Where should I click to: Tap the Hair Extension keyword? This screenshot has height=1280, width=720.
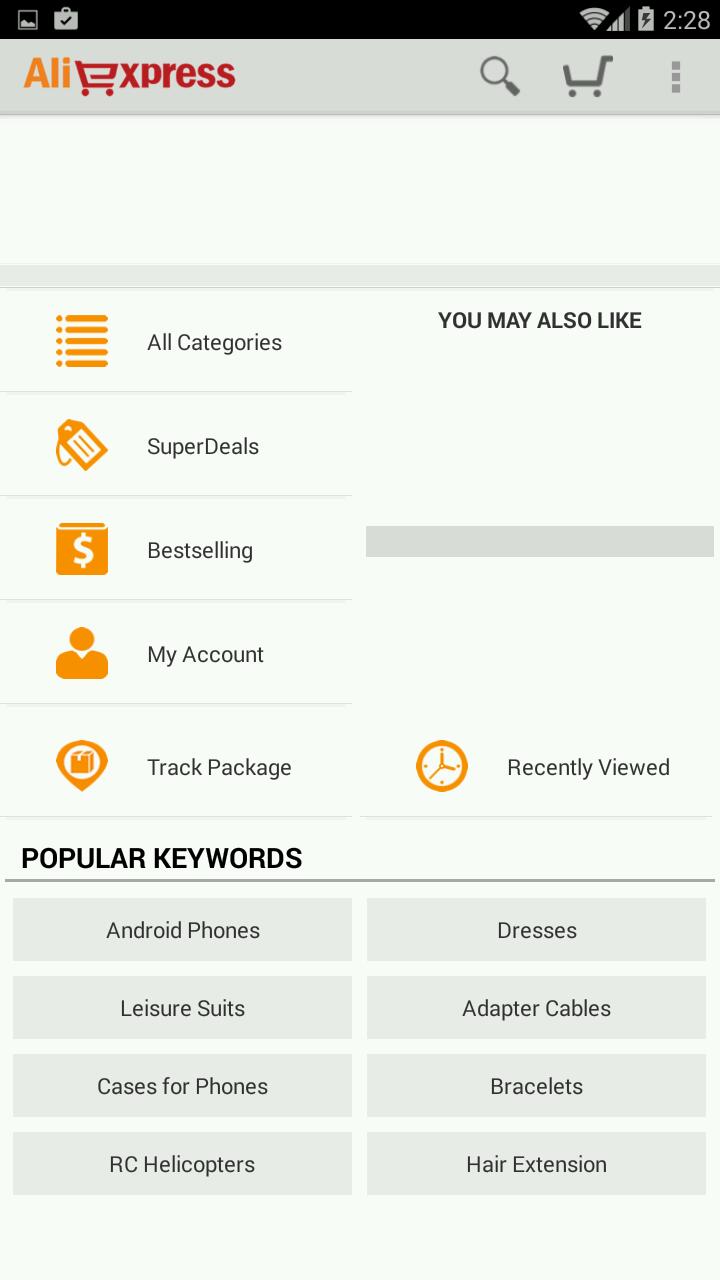pos(536,1163)
